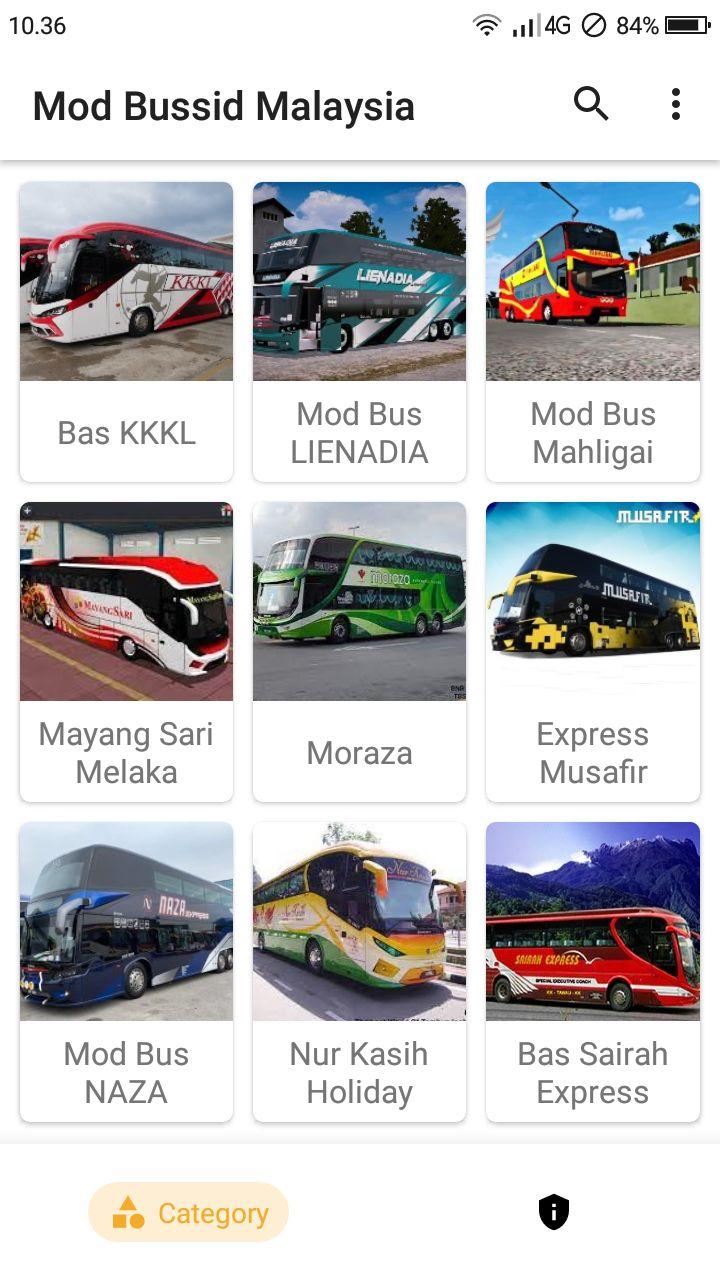Open the Mayang Sari Melaka card
The image size is (720, 1280).
coord(126,651)
